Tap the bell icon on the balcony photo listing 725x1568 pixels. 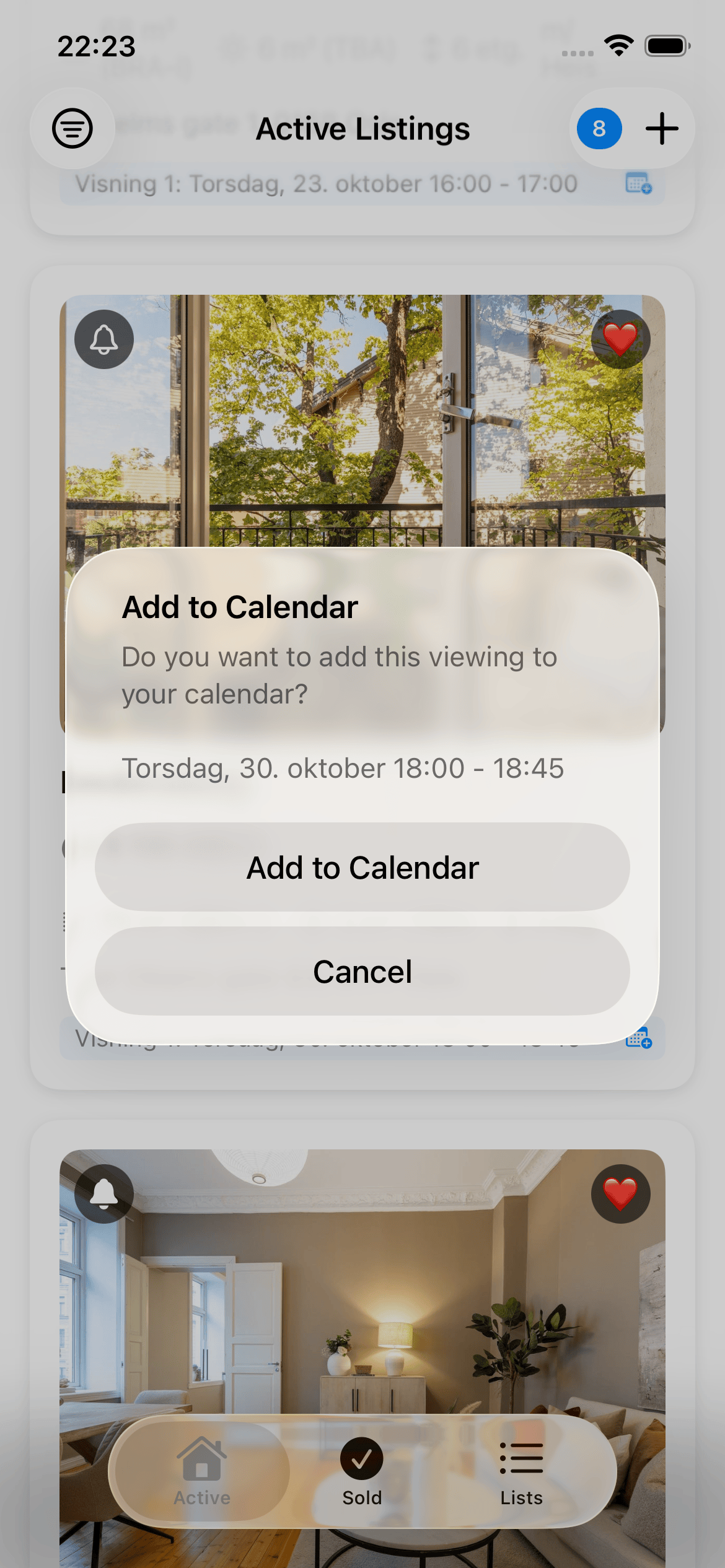pyautogui.click(x=103, y=340)
